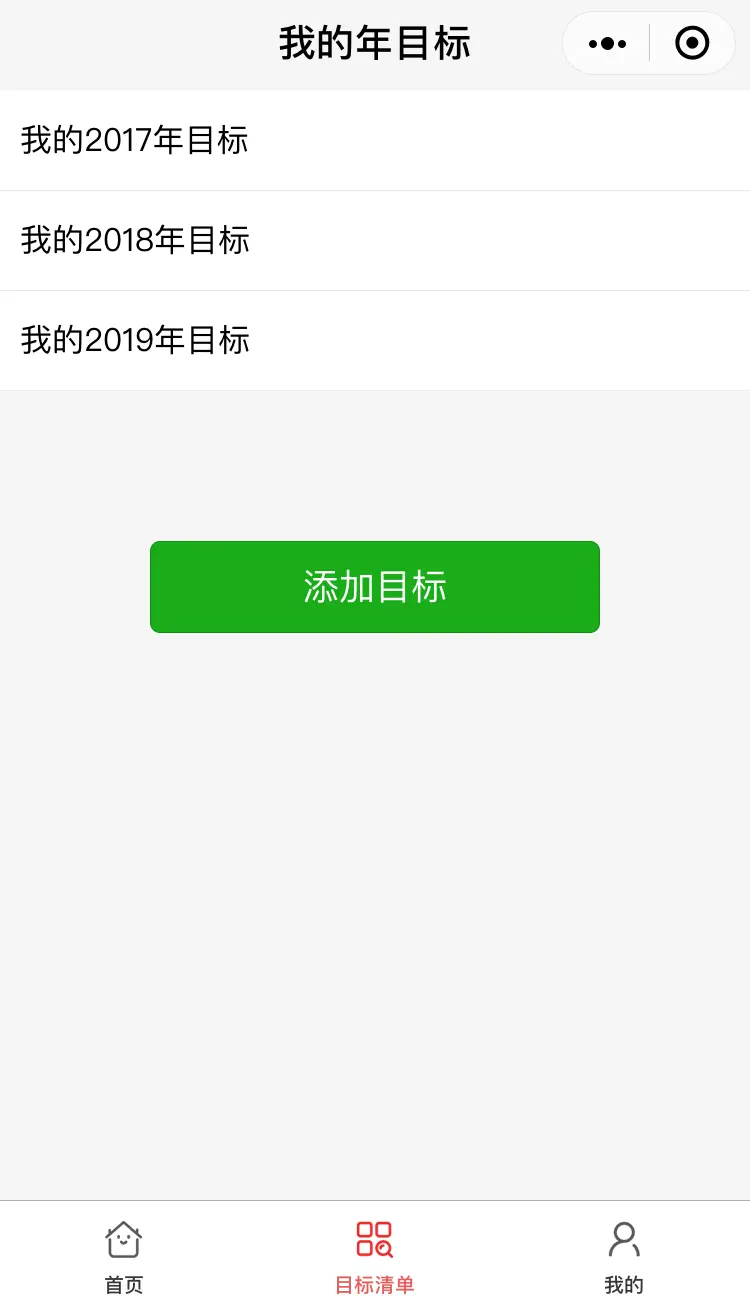The image size is (750, 1296).
Task: Tap the person silhouette icon on tab bar
Action: [624, 1238]
